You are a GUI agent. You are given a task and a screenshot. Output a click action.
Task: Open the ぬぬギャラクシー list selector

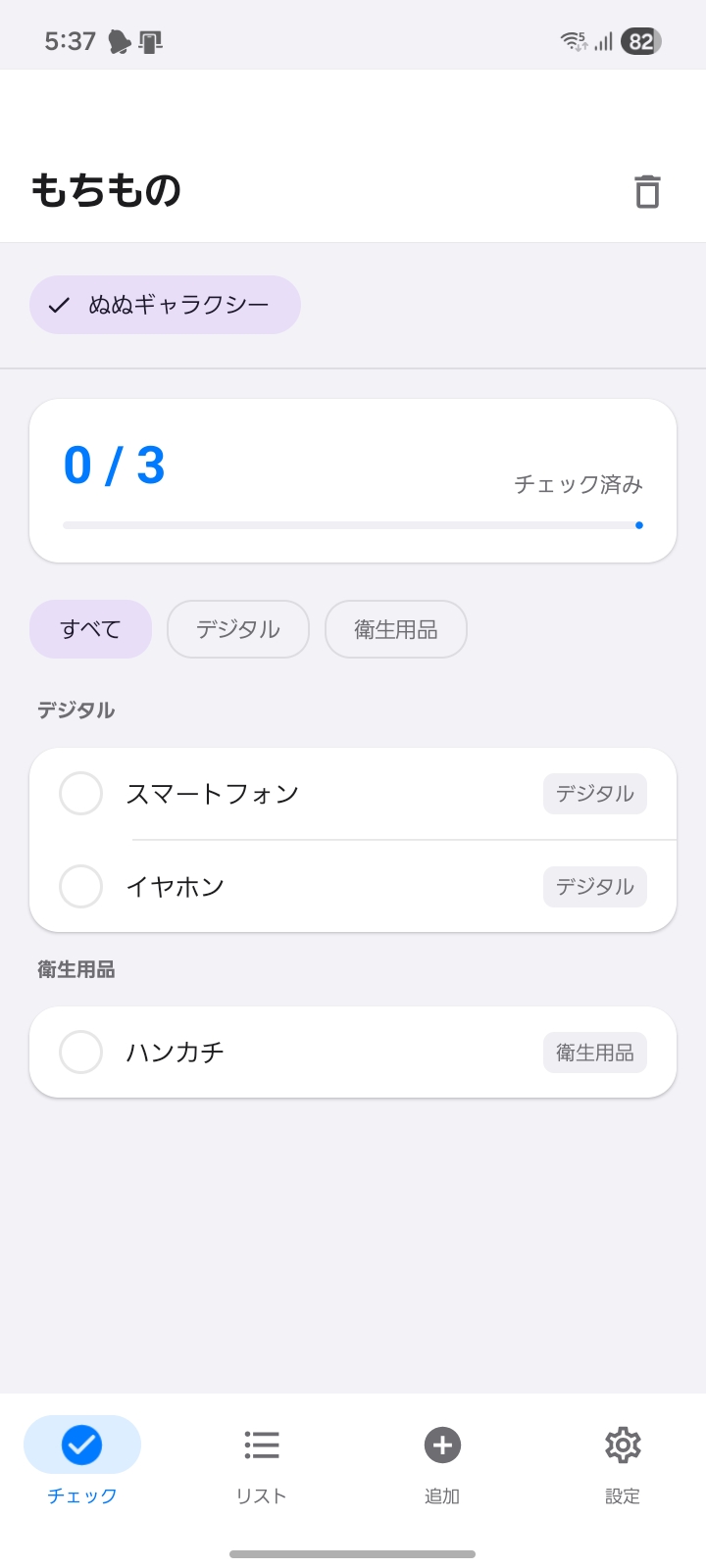[x=165, y=305]
